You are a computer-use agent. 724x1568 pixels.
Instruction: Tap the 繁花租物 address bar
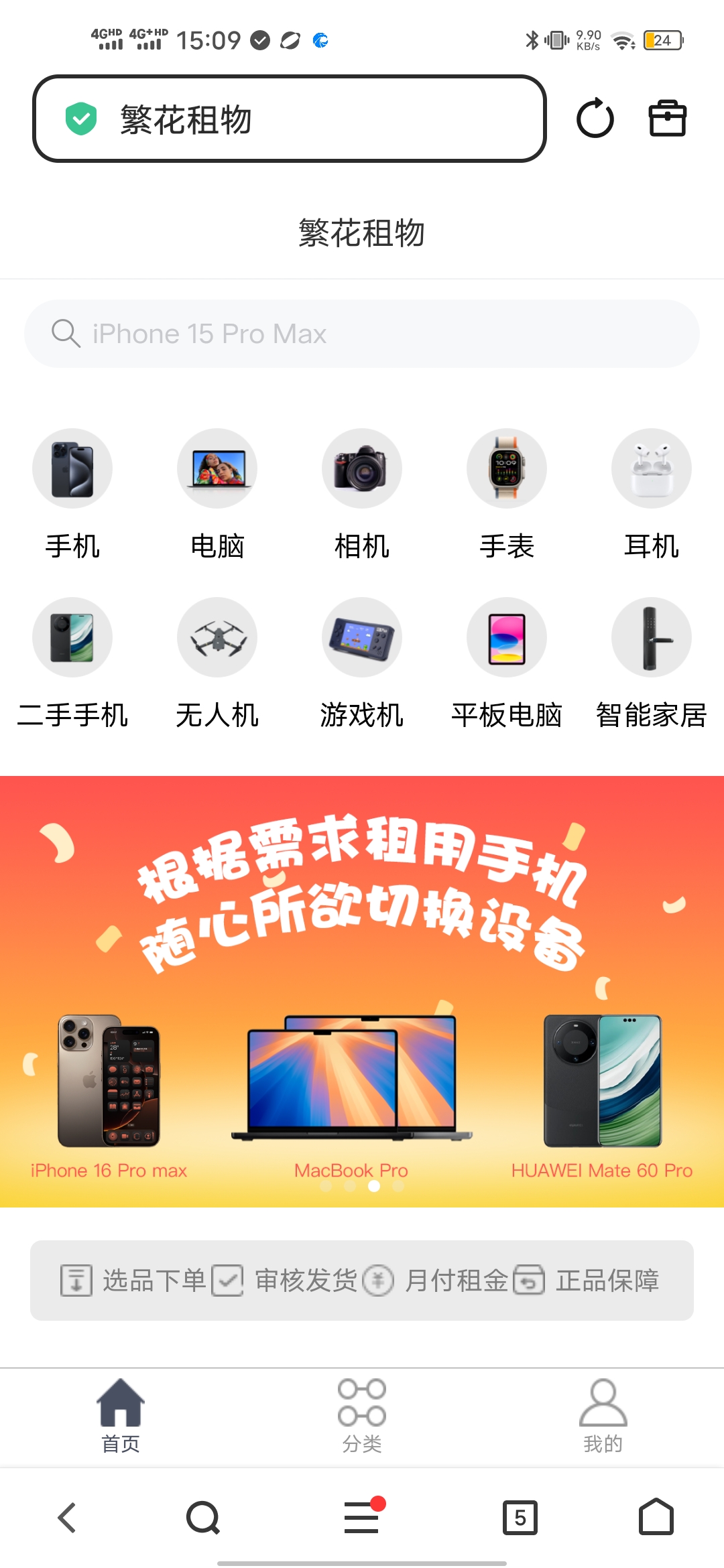pos(289,119)
